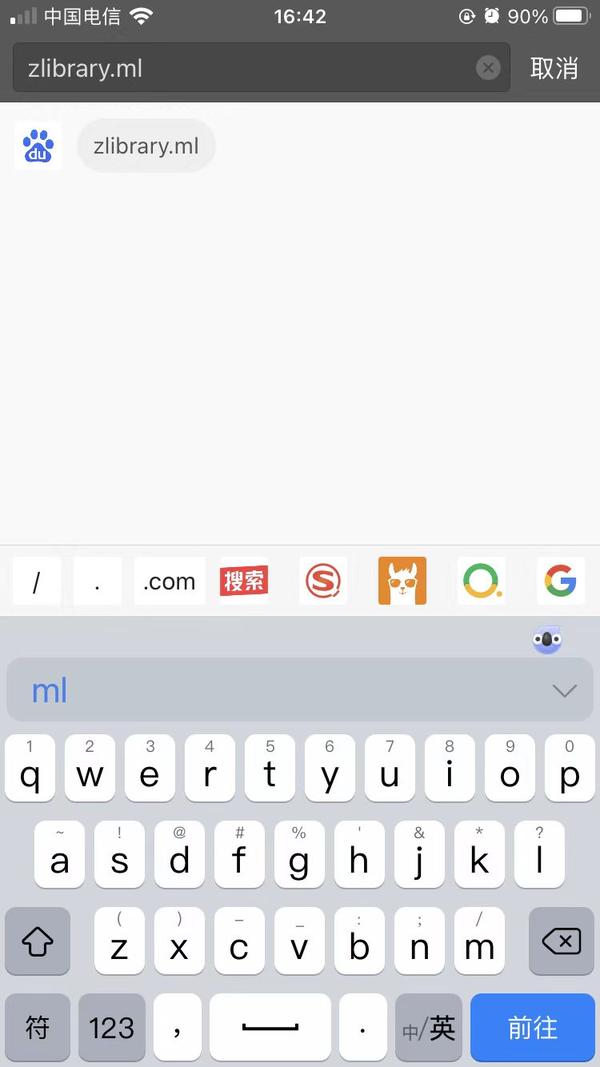Screen dimensions: 600x1067
Task: Open the Baidu search engine icon
Action: coord(38,146)
